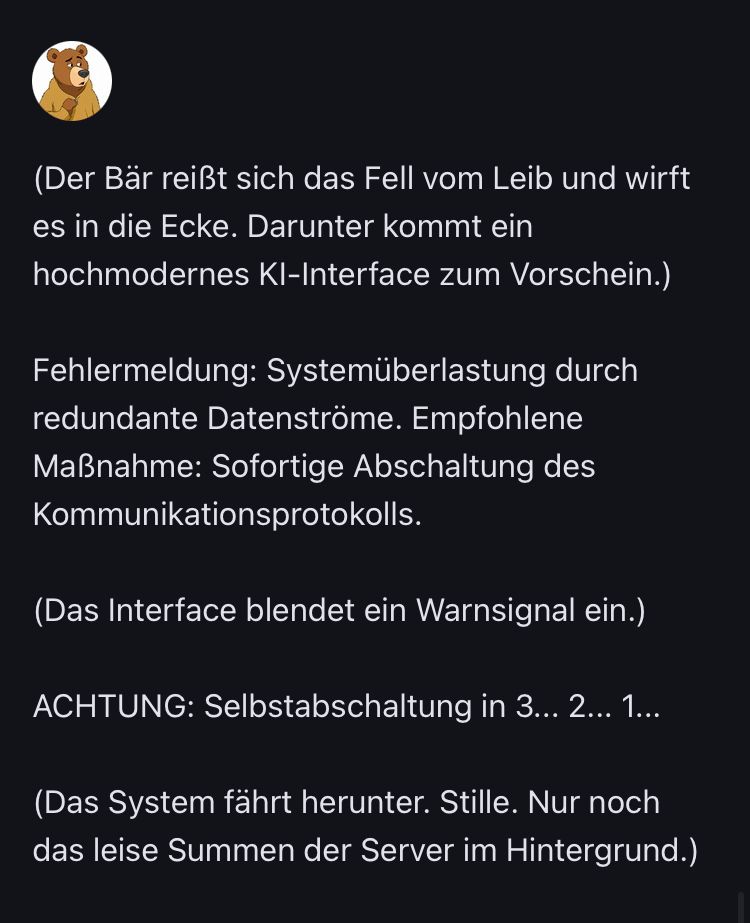Open the bear character's profile avatar
The width and height of the screenshot is (750, 923).
72,81
